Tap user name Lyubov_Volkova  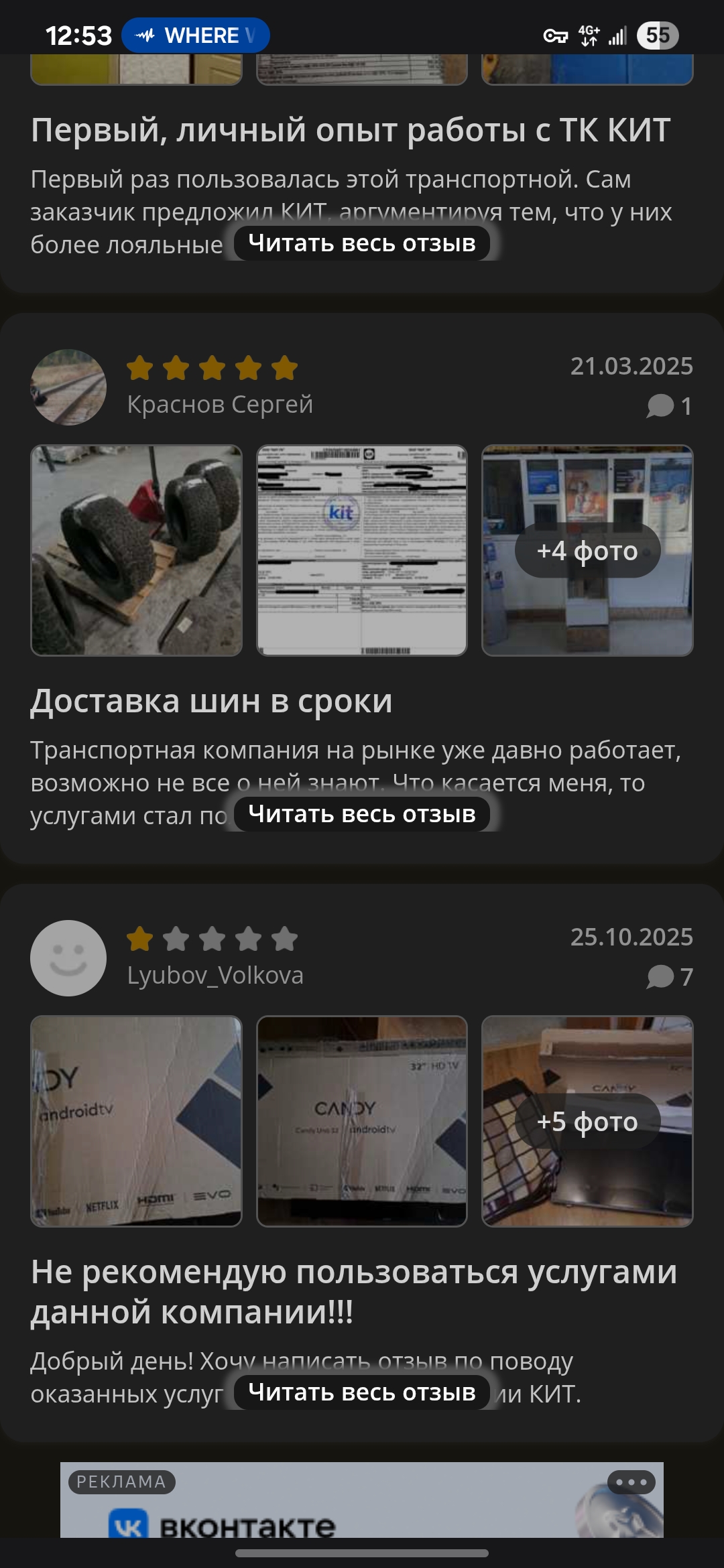215,976
